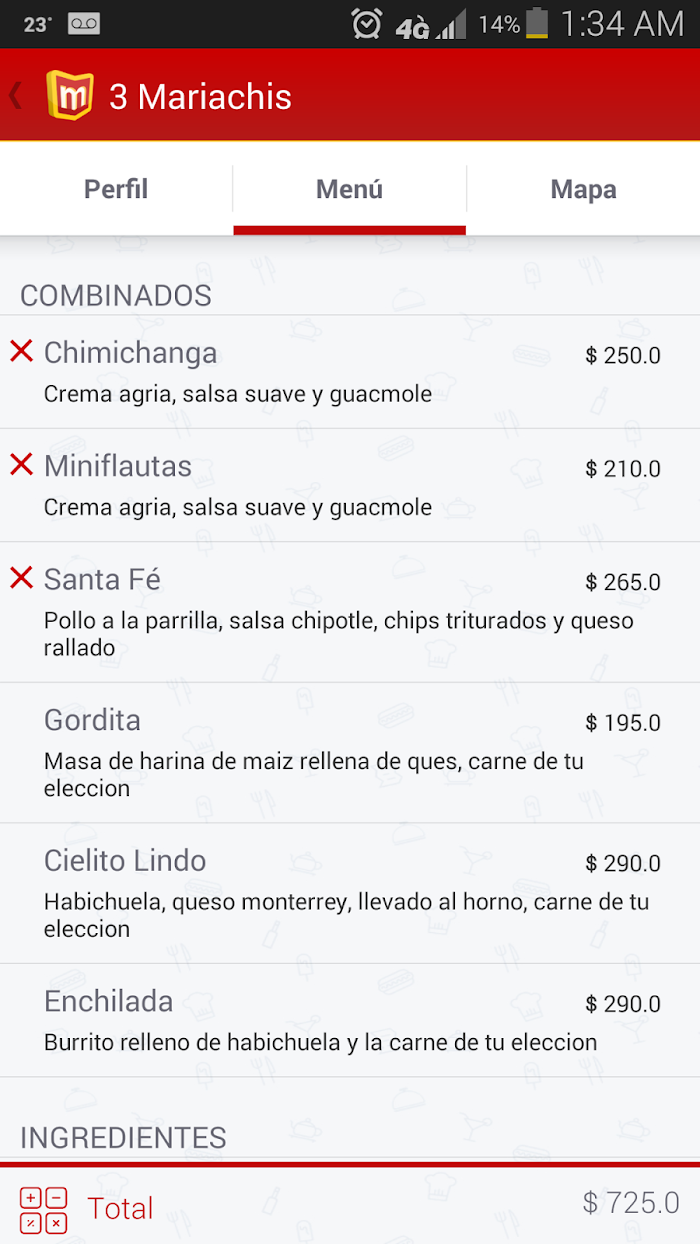
Task: Switch to the Perfil tab
Action: tap(116, 189)
